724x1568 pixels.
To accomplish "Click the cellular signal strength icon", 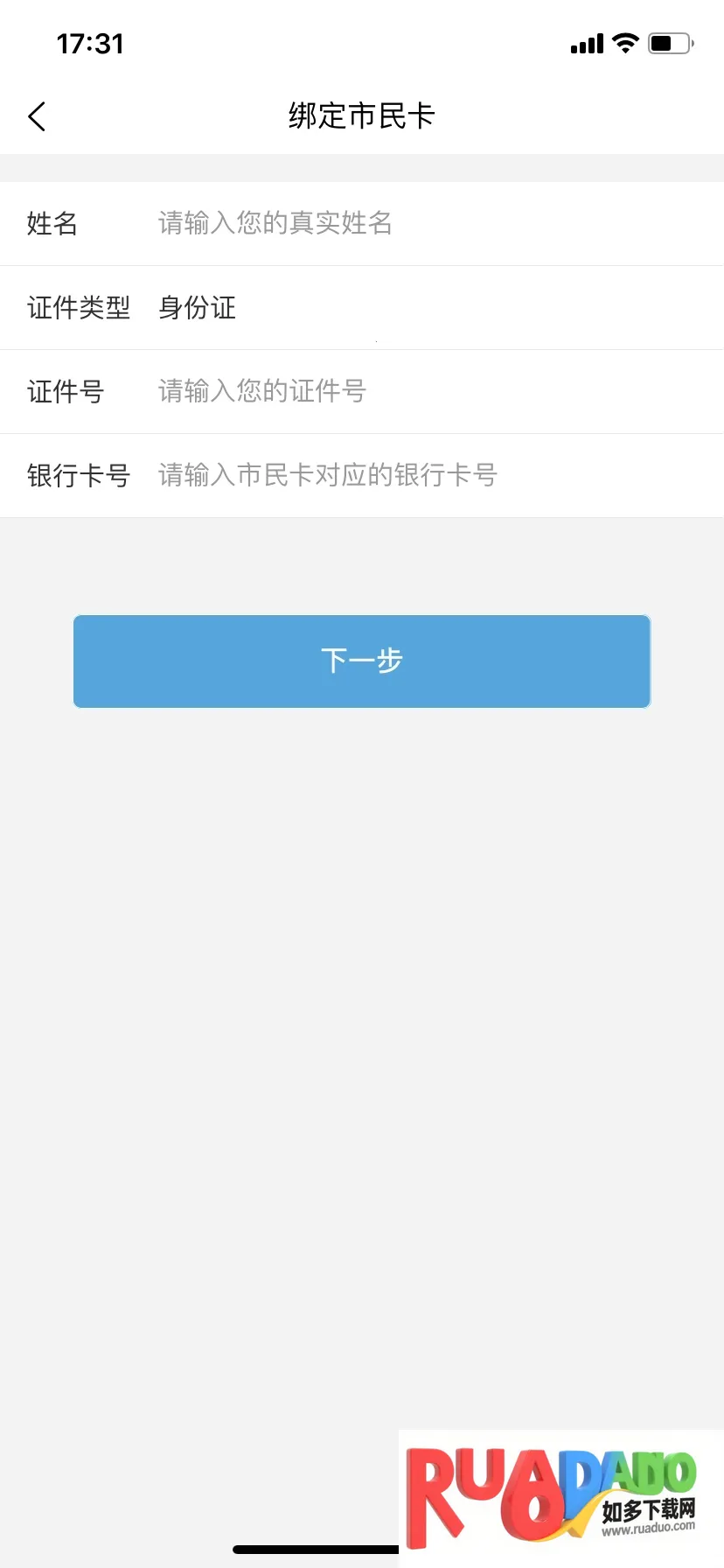I will click(584, 42).
